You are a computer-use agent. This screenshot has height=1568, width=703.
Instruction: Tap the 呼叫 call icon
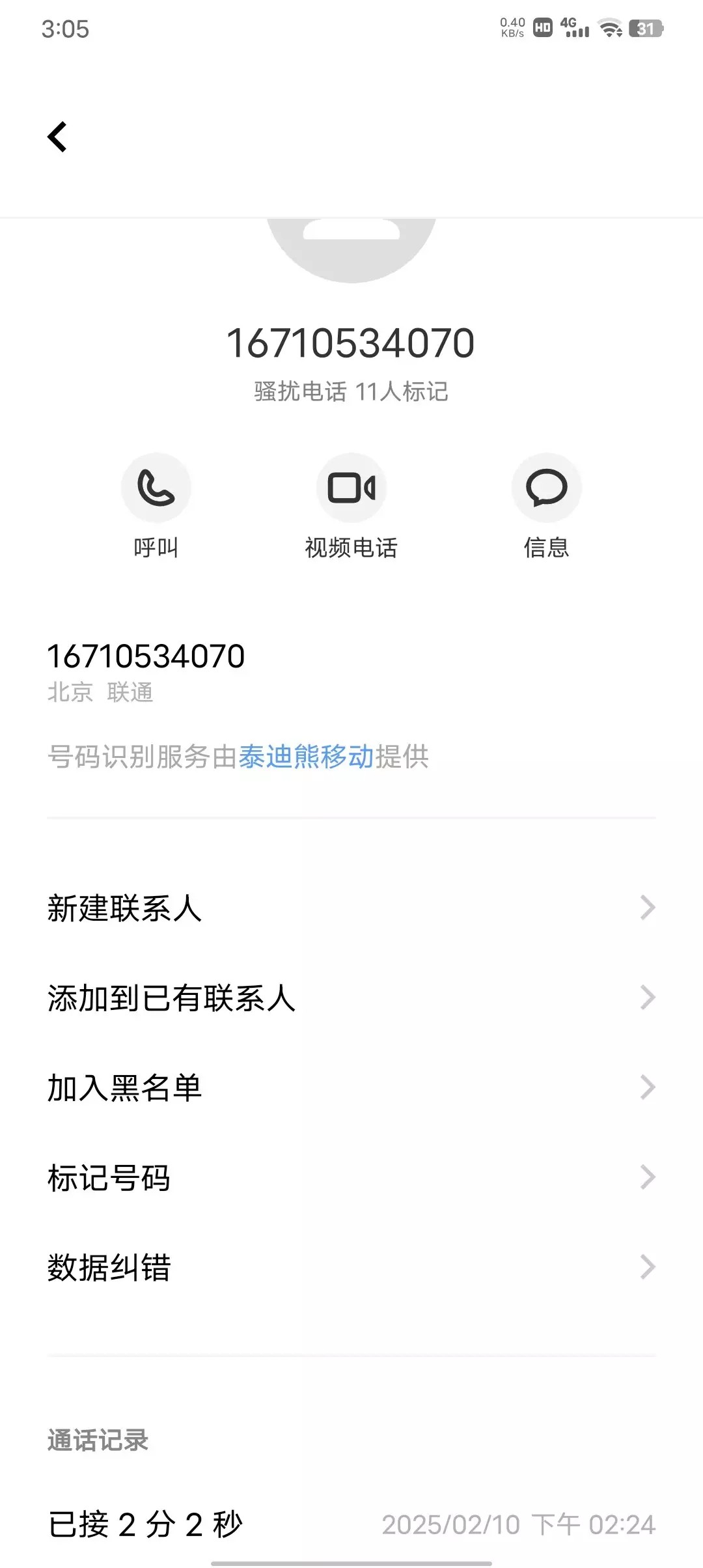[x=155, y=487]
